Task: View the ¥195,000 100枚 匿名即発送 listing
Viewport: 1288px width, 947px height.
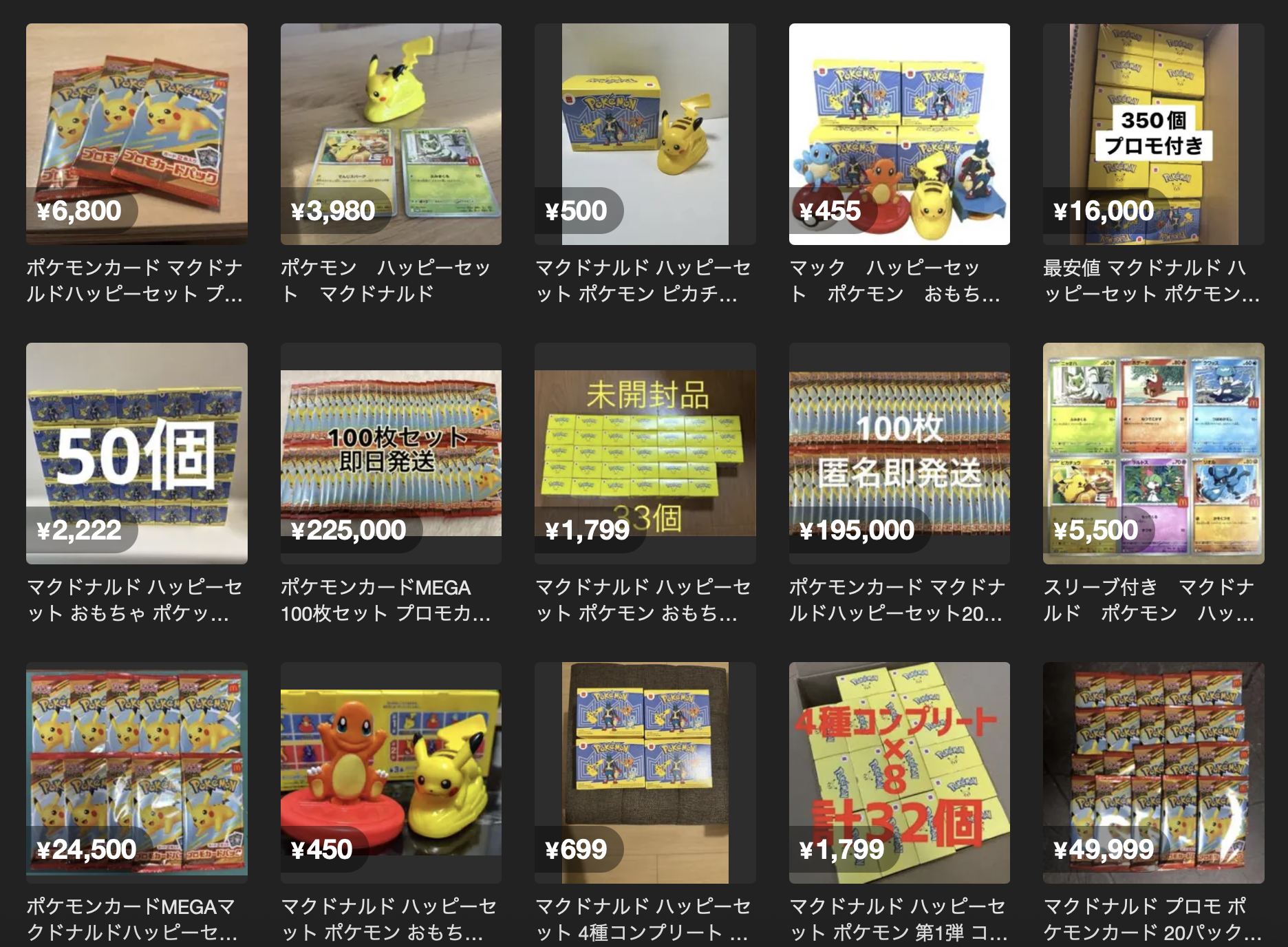Action: (899, 453)
